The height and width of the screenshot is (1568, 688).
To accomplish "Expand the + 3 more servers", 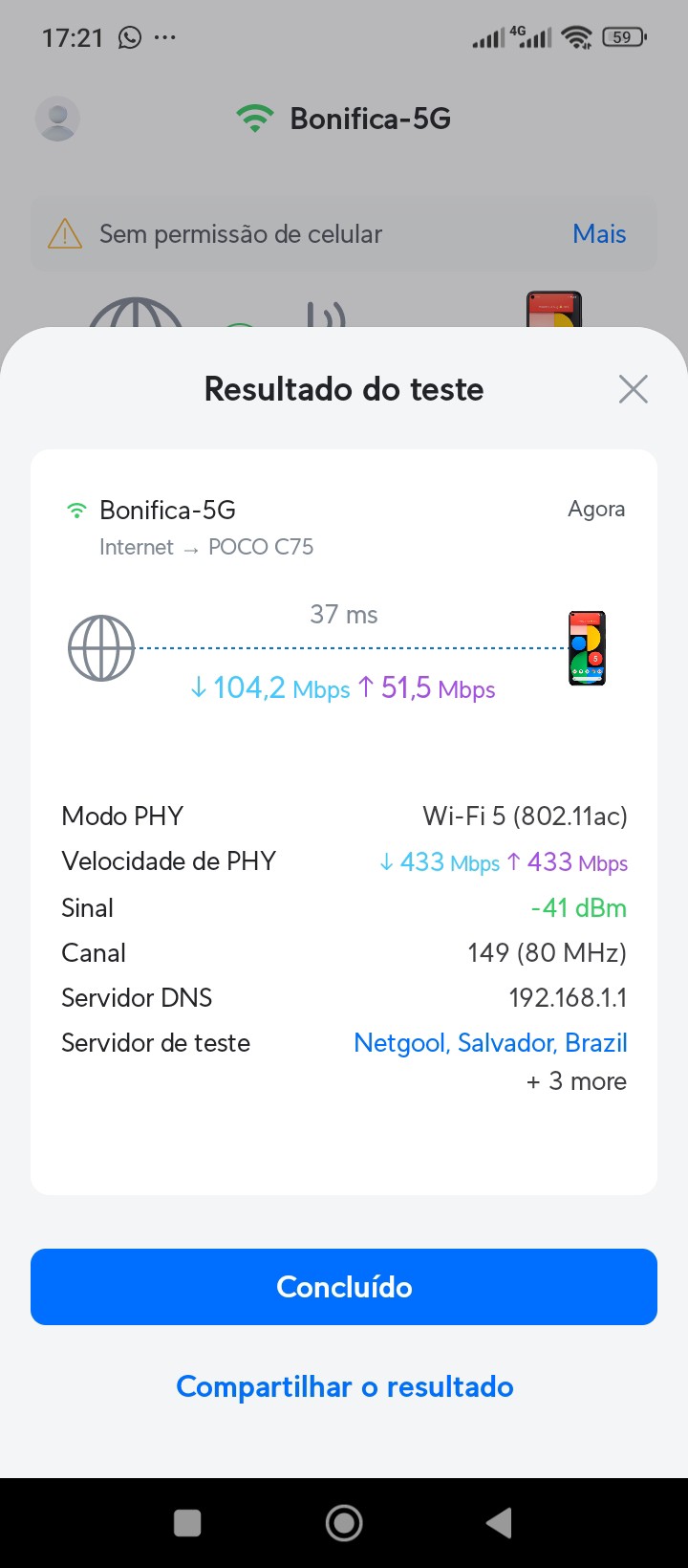I will [576, 1081].
